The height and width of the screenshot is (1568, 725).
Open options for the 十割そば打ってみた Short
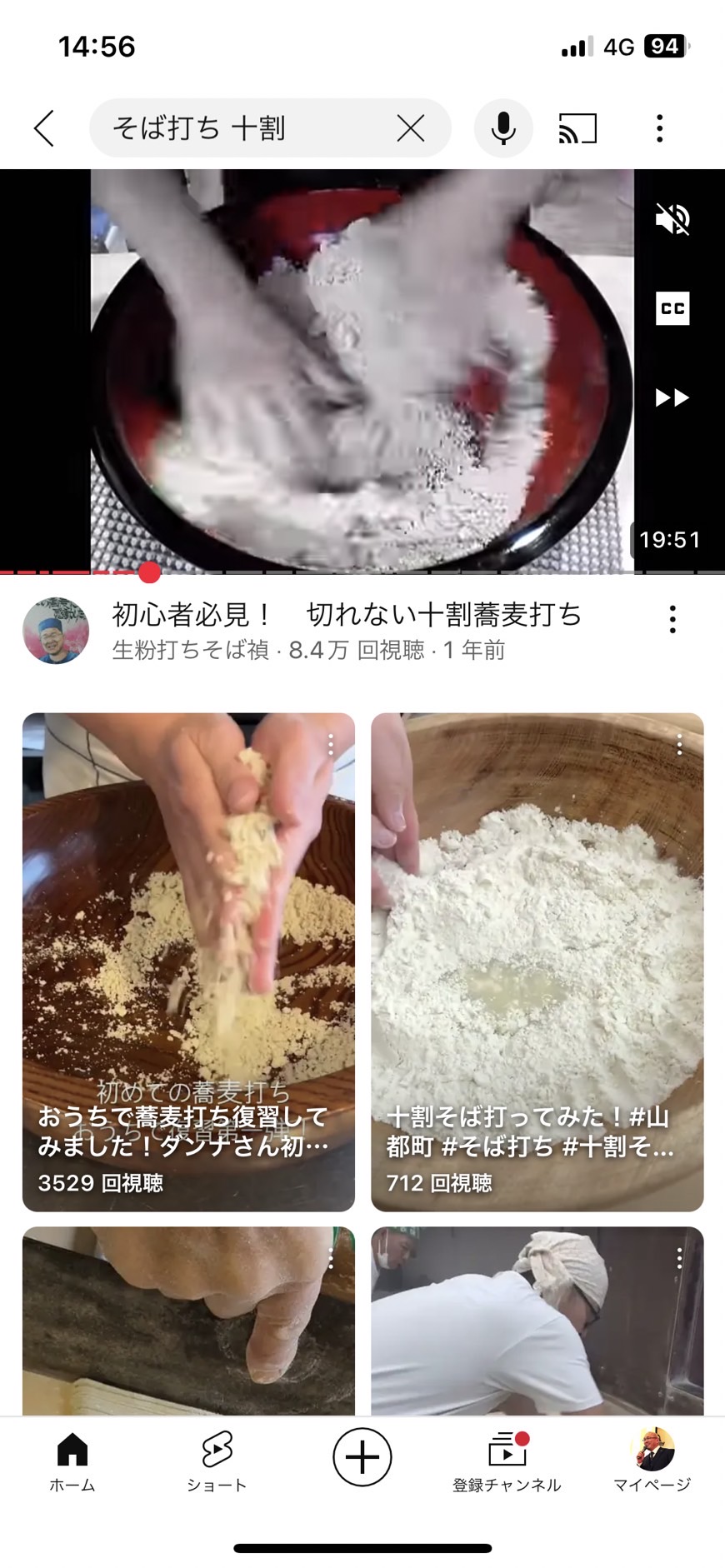click(x=679, y=745)
